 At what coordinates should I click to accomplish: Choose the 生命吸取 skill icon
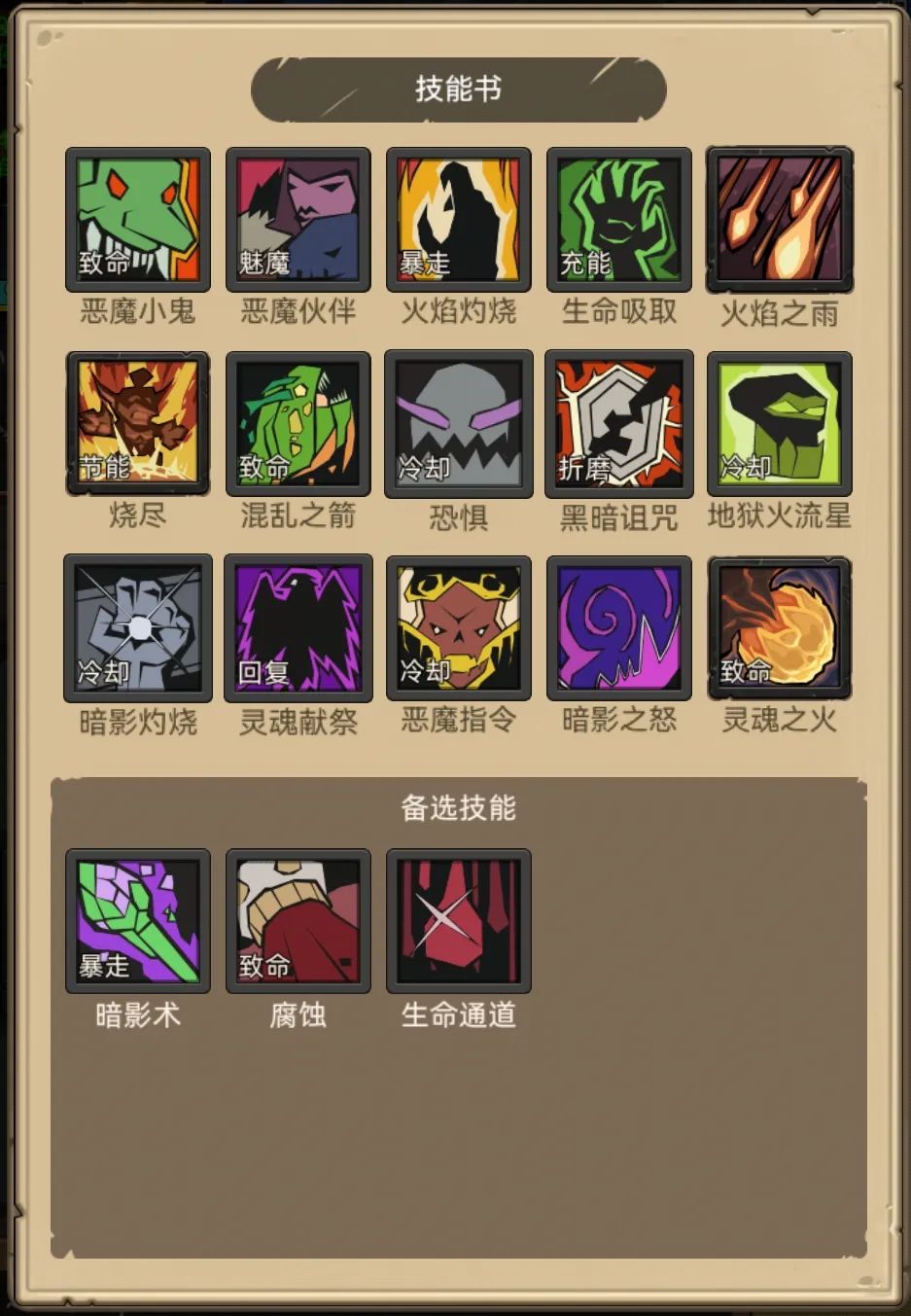tap(619, 220)
